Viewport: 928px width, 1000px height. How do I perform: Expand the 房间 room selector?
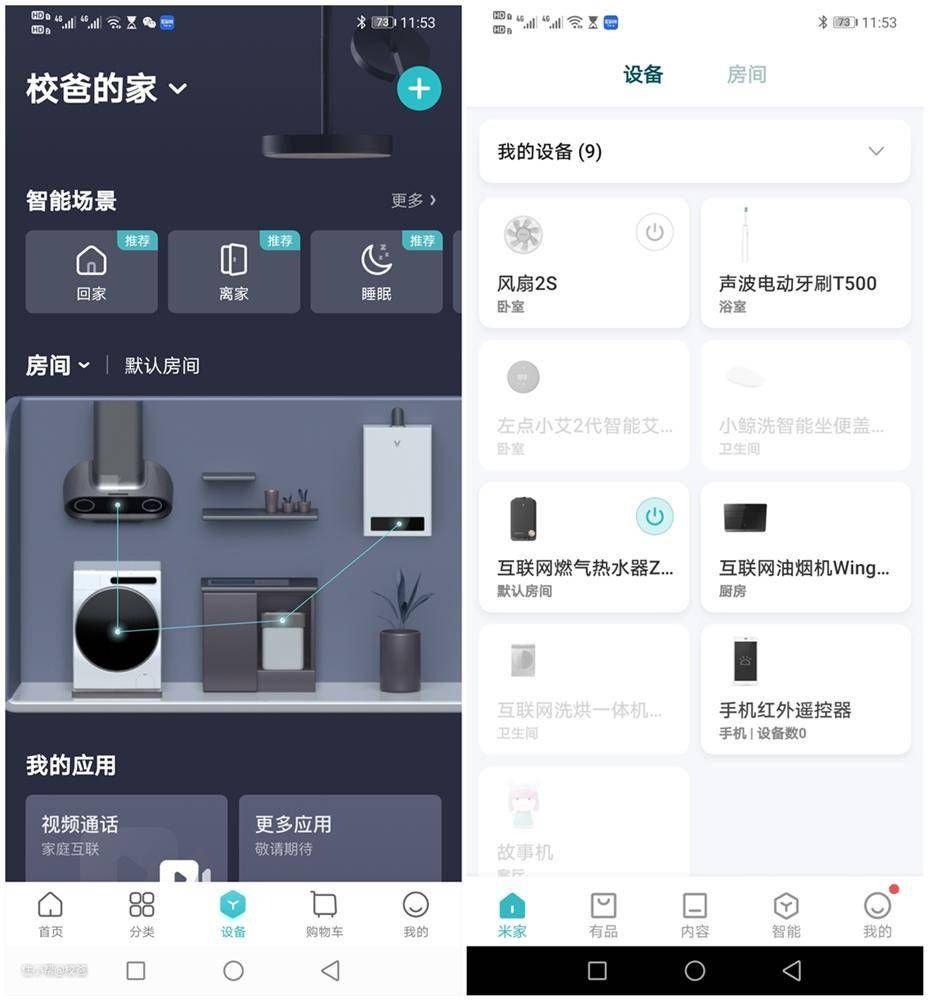pyautogui.click(x=58, y=365)
